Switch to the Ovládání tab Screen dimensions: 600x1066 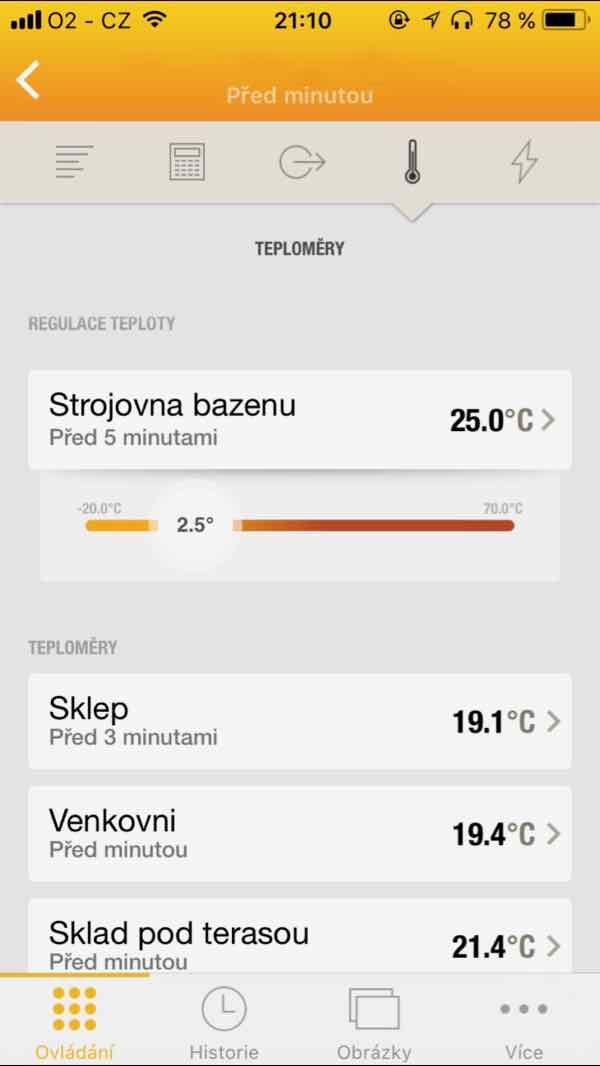coord(75,1022)
